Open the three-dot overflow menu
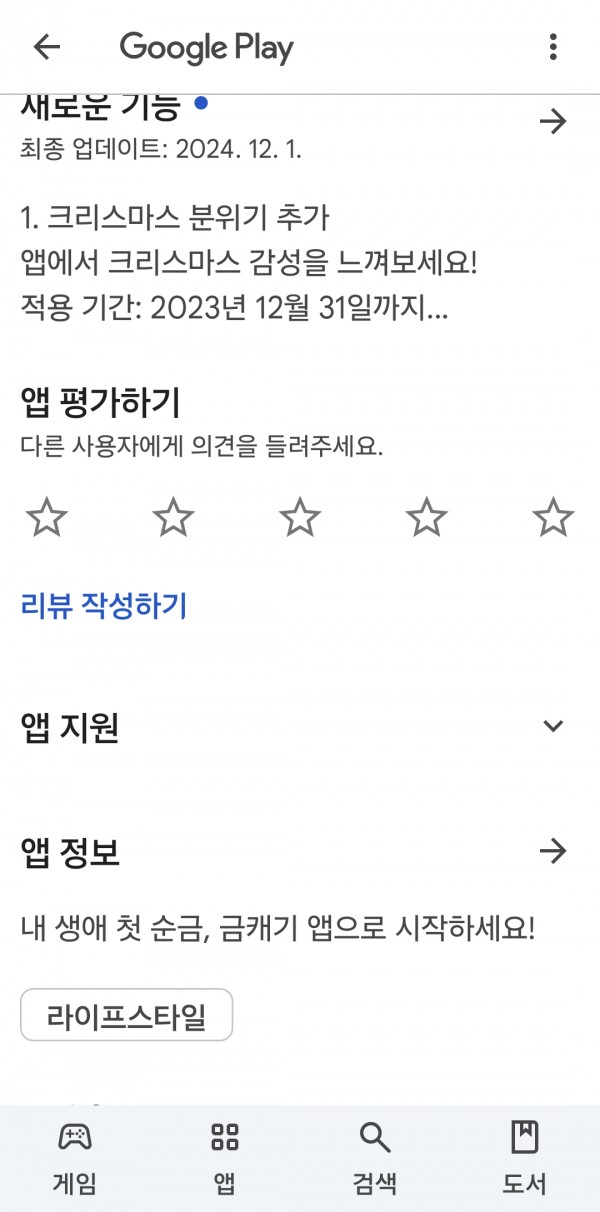Viewport: 600px width, 1212px height. click(x=553, y=47)
